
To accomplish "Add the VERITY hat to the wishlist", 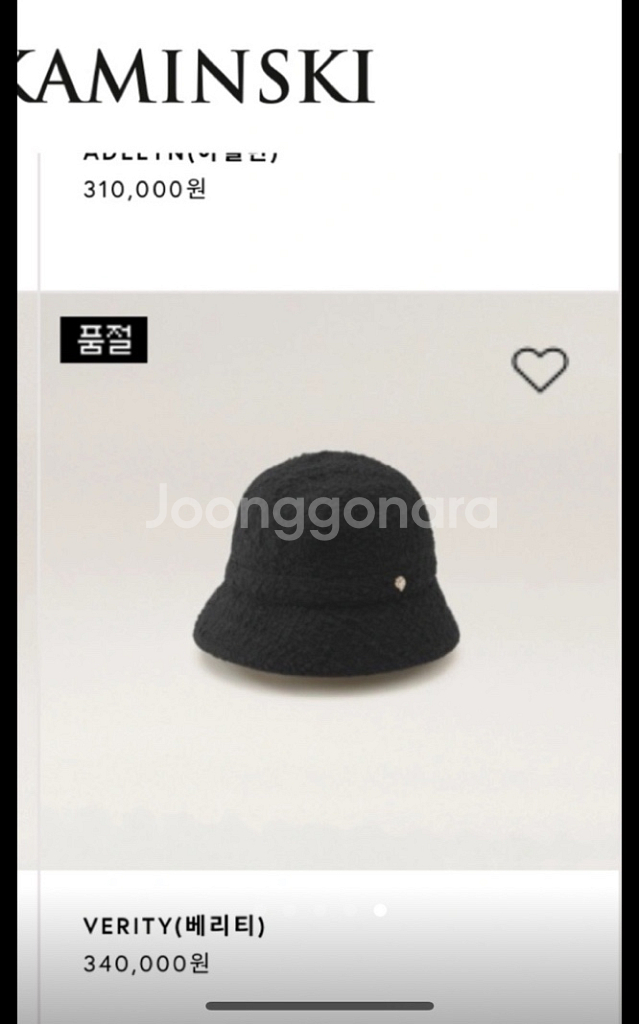I will 540,369.
